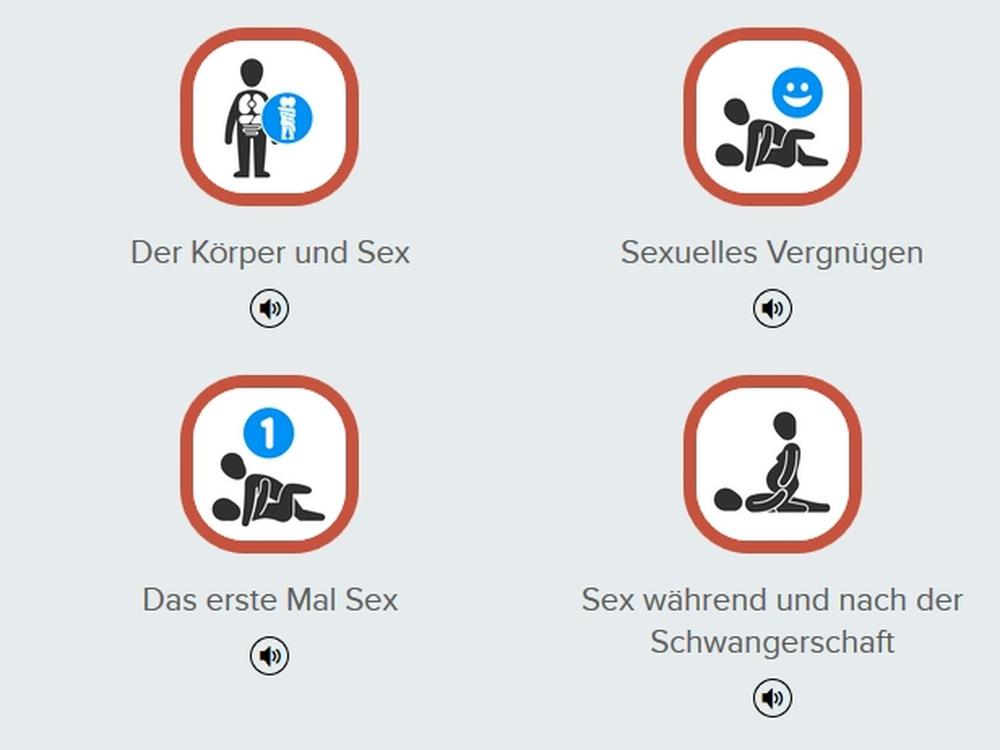Play audio for the Schwangerschaft topic
This screenshot has height=750, width=1000.
(x=772, y=698)
